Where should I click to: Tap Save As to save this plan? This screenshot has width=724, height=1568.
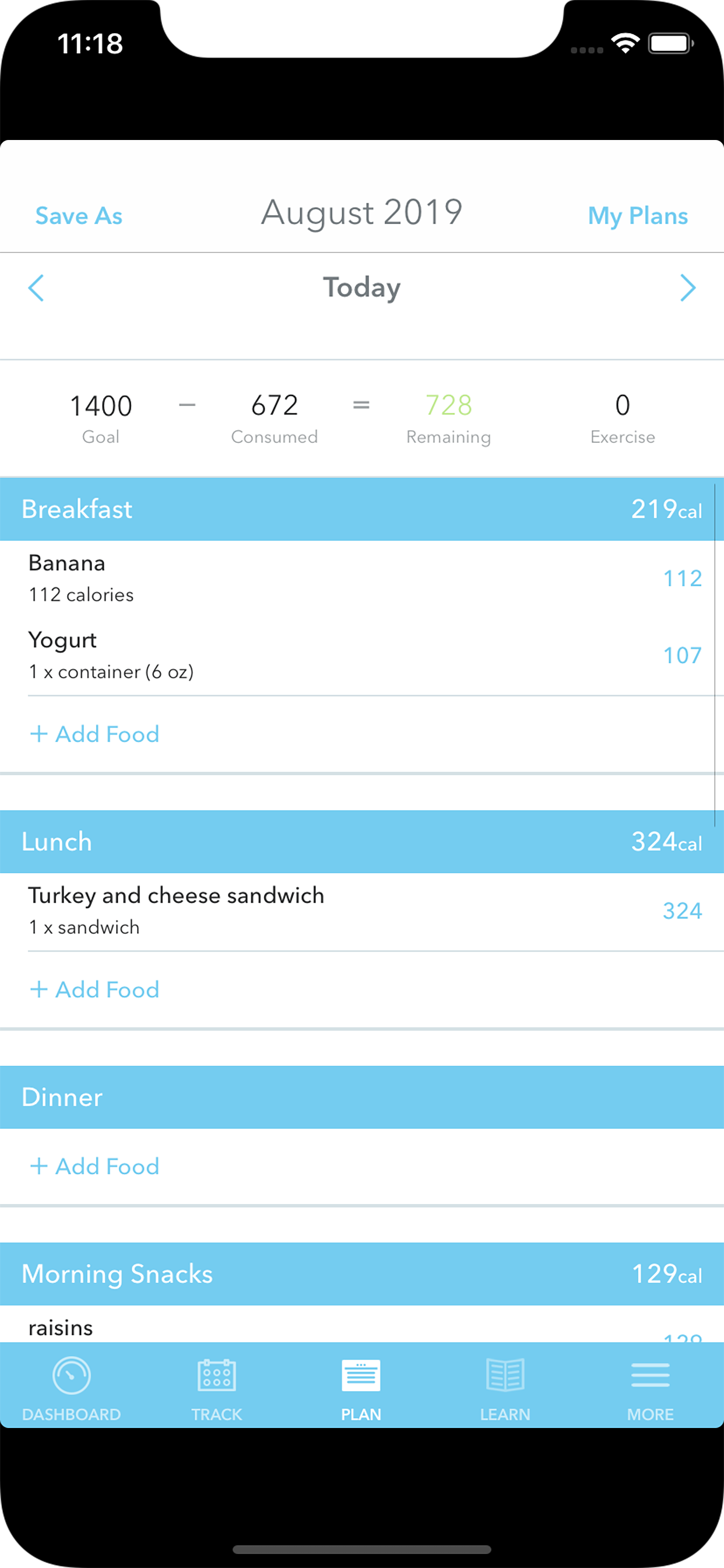pos(79,216)
